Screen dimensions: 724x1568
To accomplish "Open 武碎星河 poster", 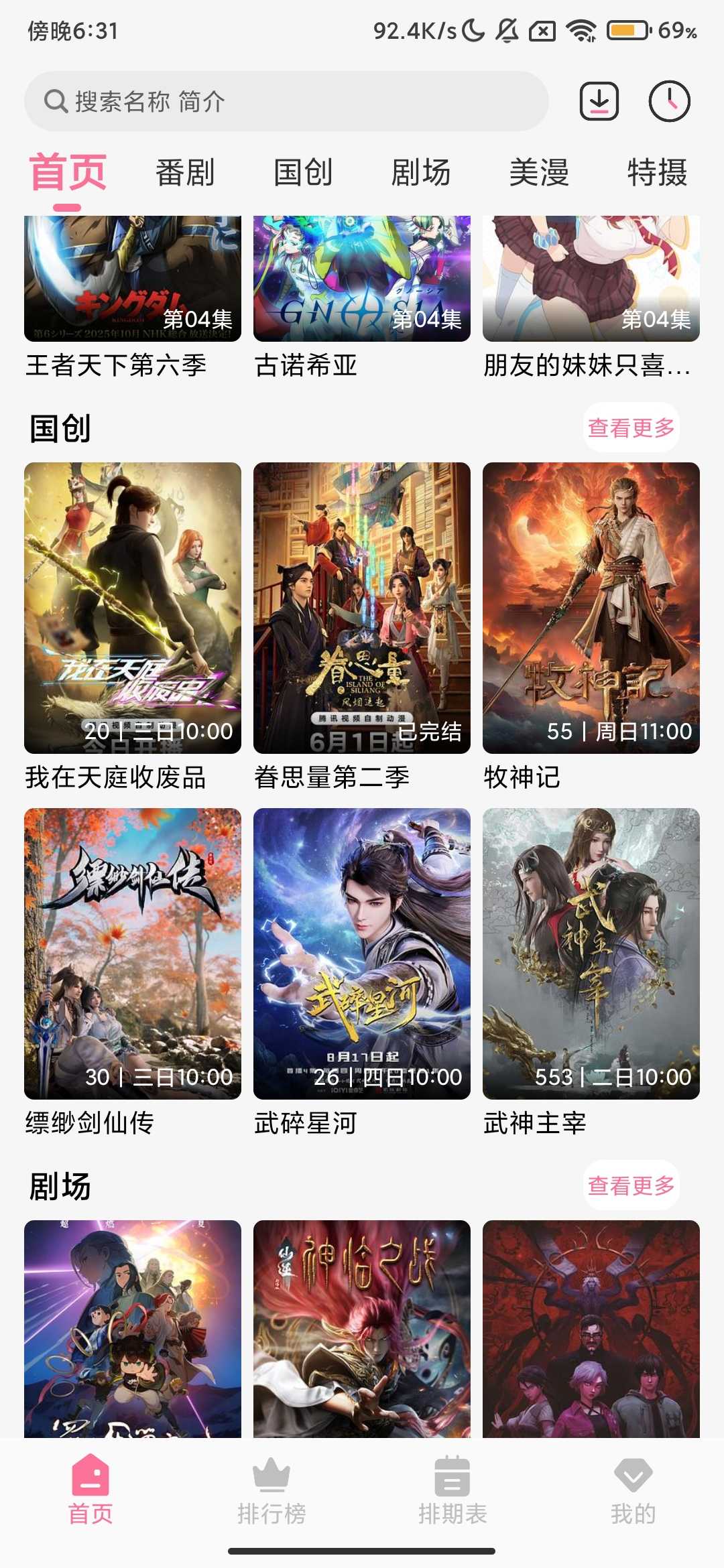I will [362, 954].
